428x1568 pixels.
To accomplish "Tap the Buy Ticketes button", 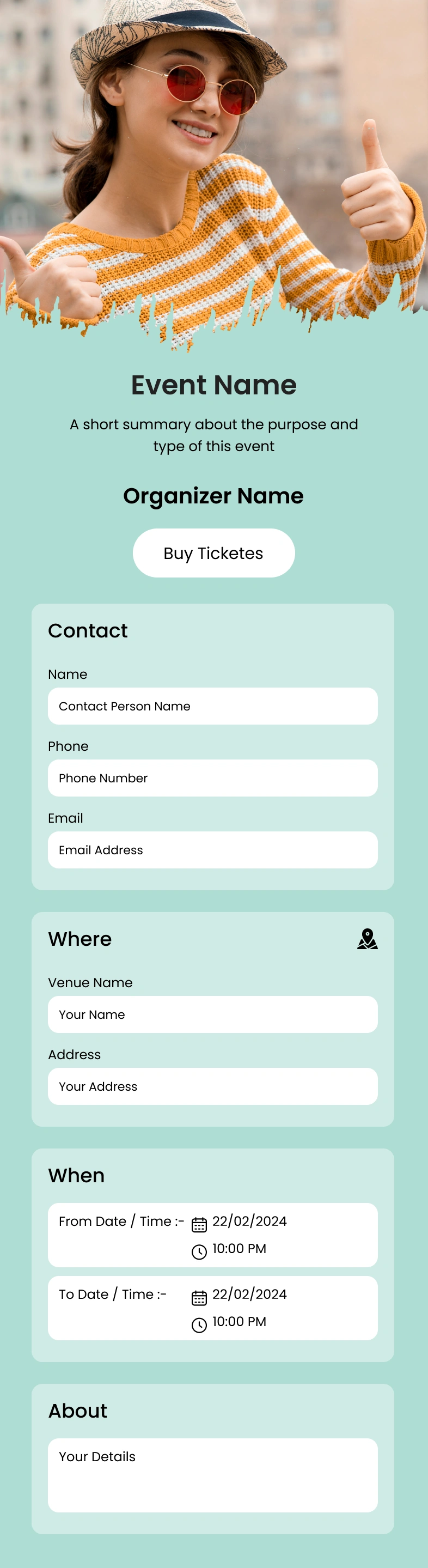I will point(213,552).
